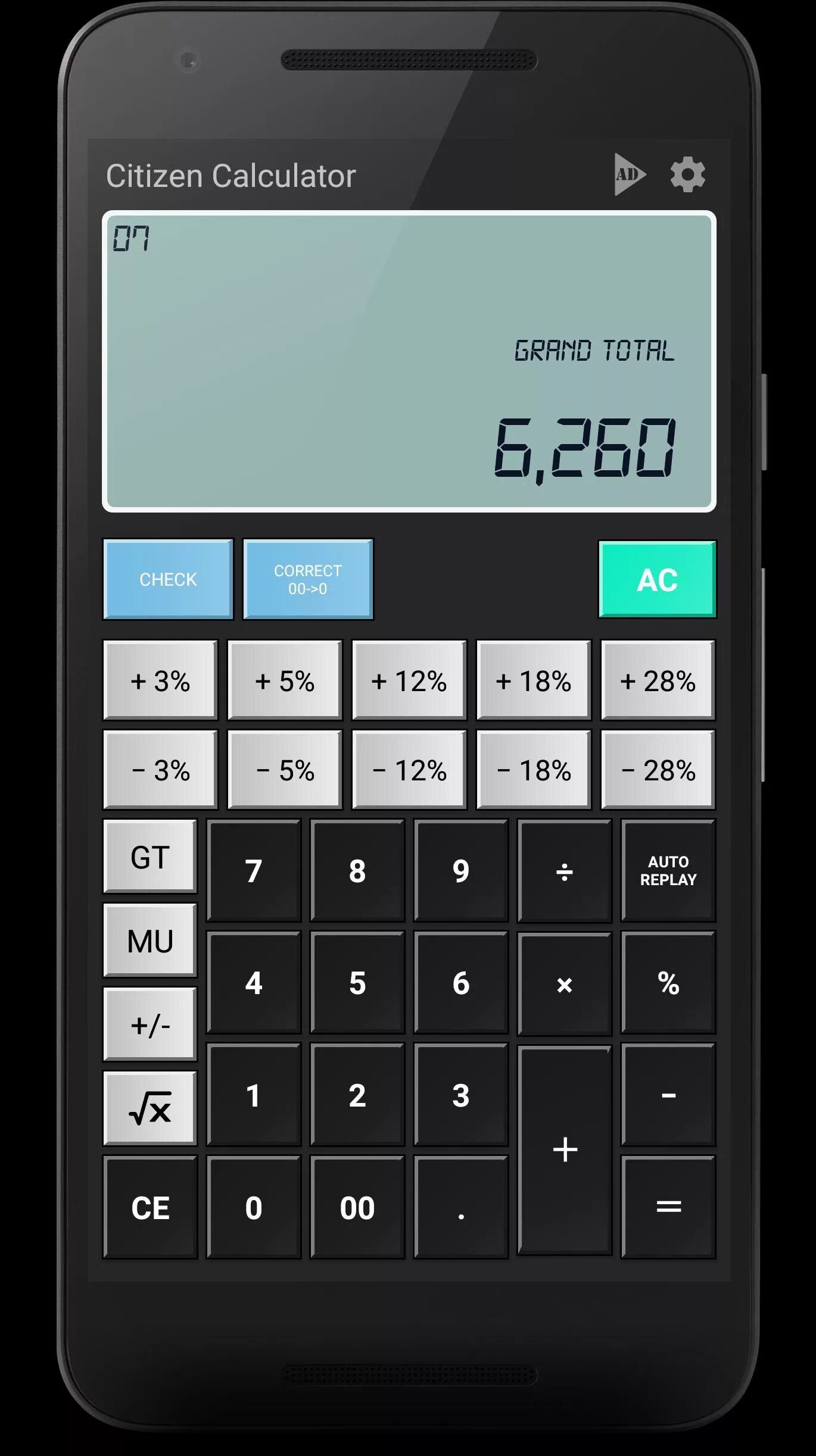Add 18% tax
This screenshot has height=1456, width=816.
[x=534, y=680]
